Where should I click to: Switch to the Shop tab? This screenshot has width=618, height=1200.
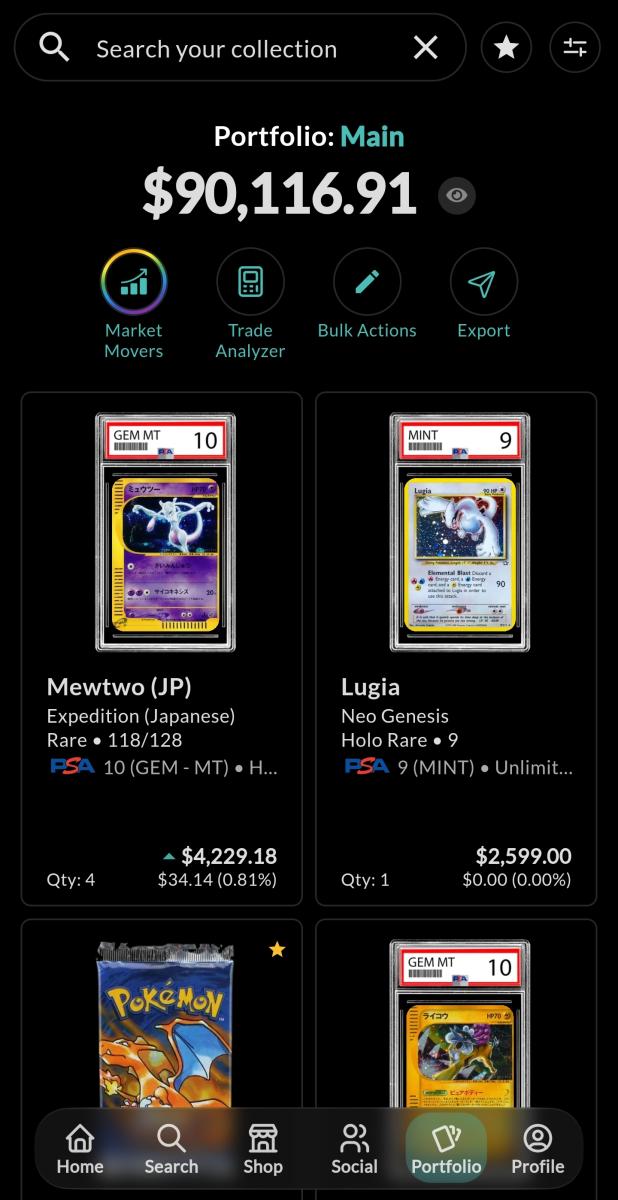pyautogui.click(x=262, y=1148)
